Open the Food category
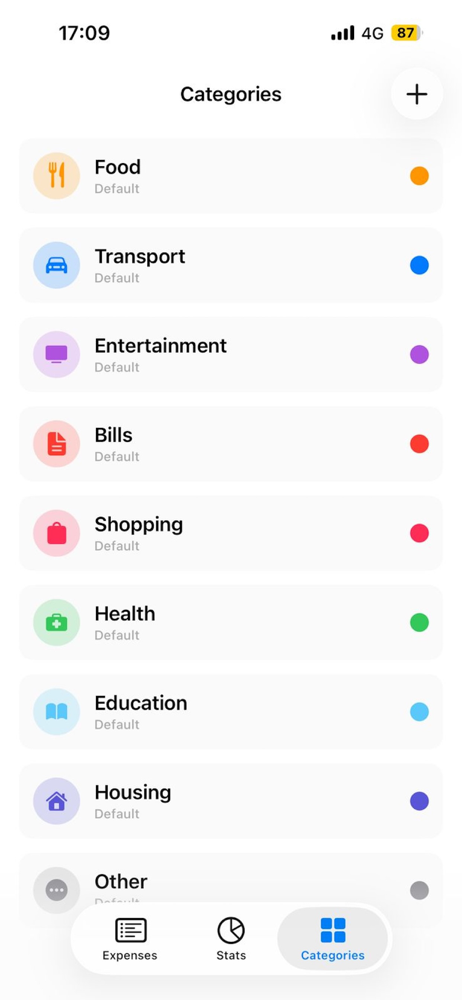The width and height of the screenshot is (462, 1000). point(231,176)
